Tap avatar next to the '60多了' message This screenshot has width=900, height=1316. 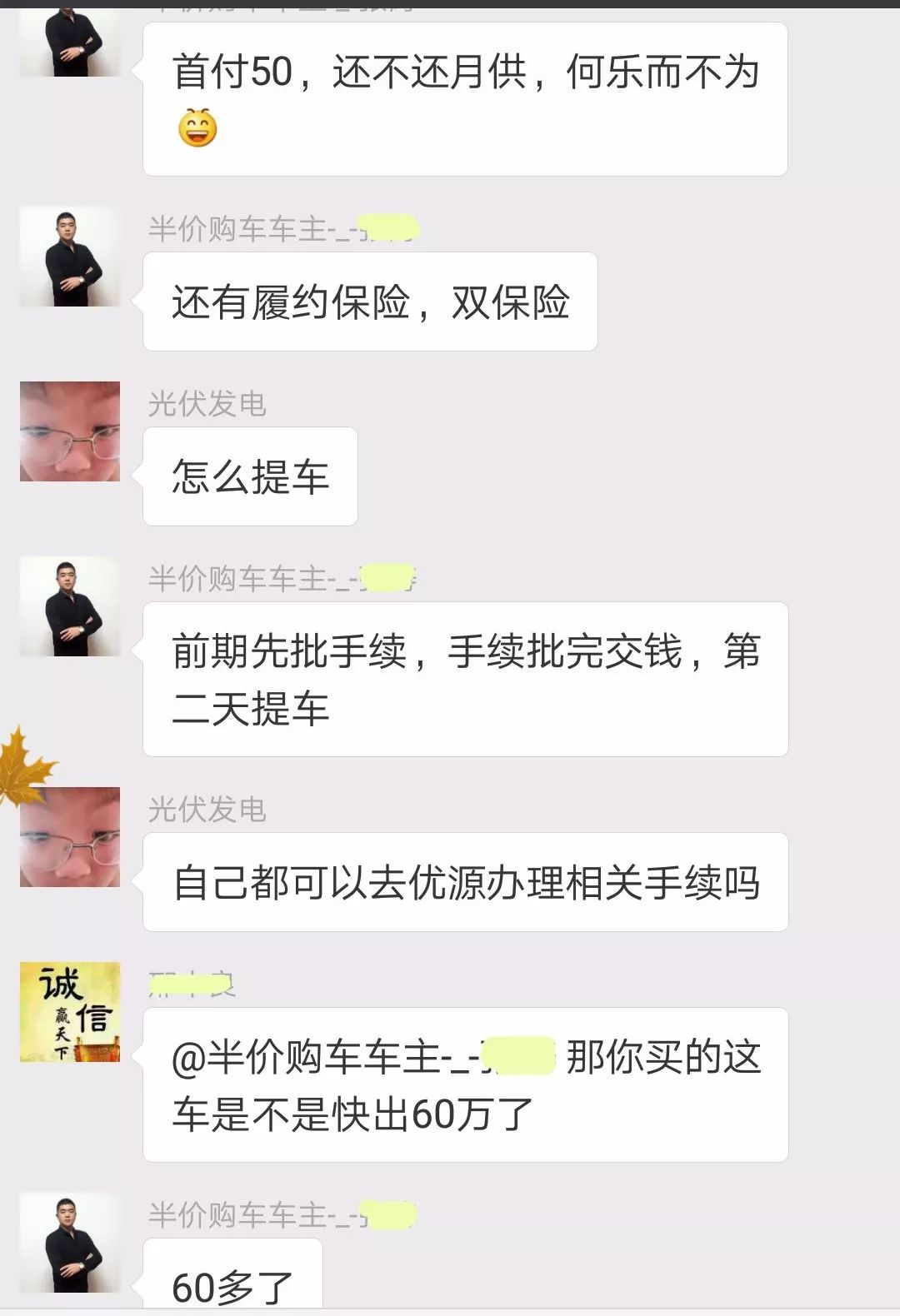click(x=70, y=1243)
